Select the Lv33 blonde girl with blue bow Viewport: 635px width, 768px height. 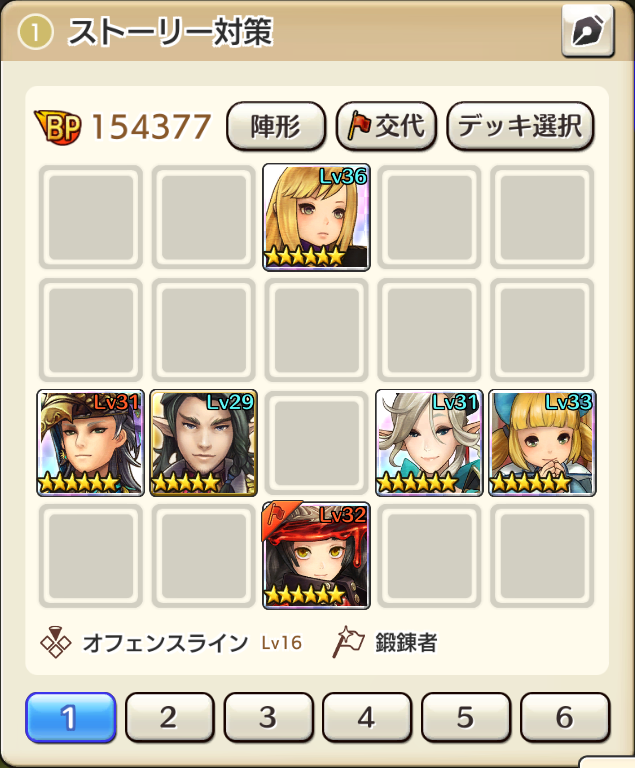pyautogui.click(x=542, y=443)
